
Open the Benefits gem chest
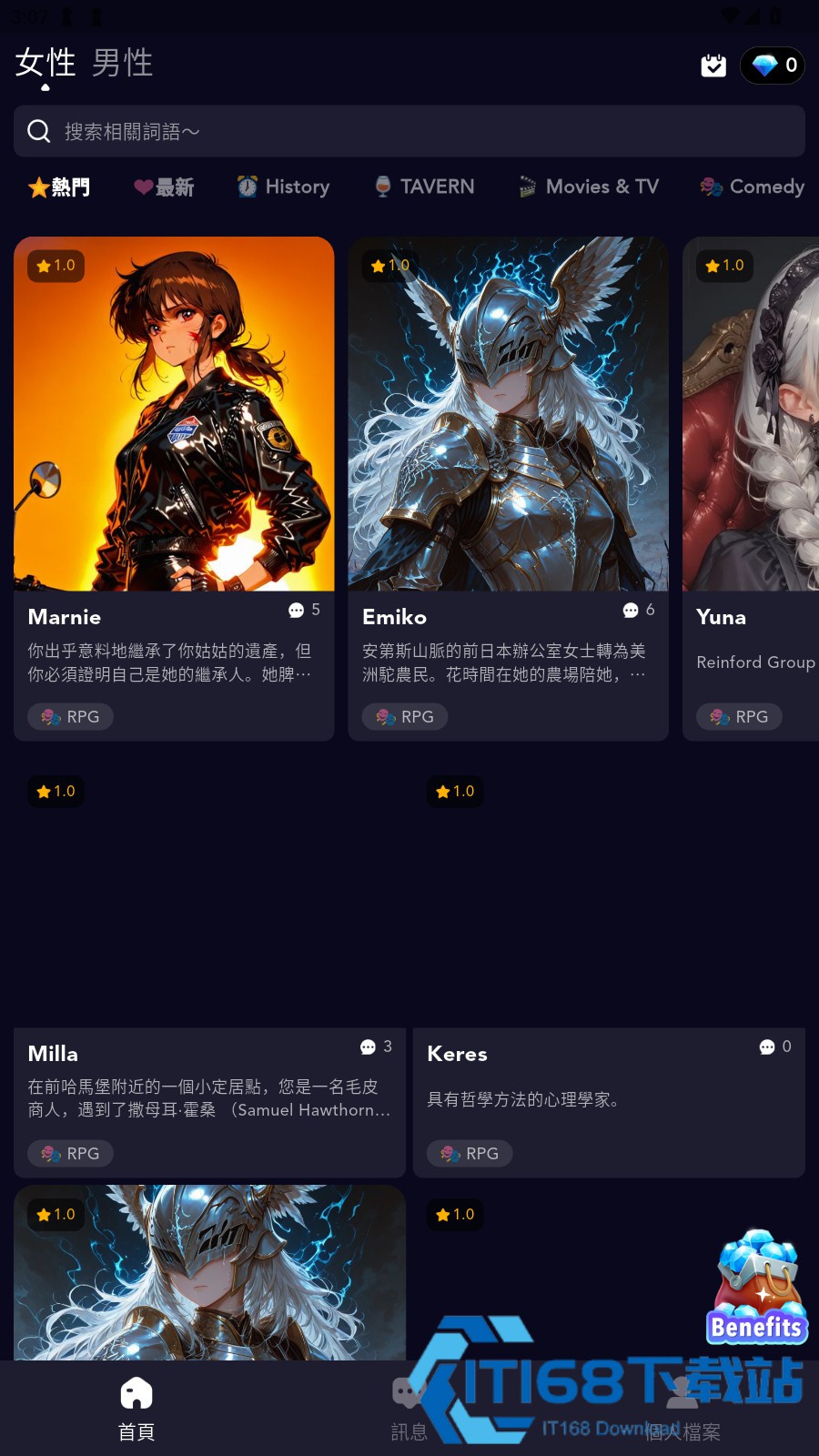757,1287
